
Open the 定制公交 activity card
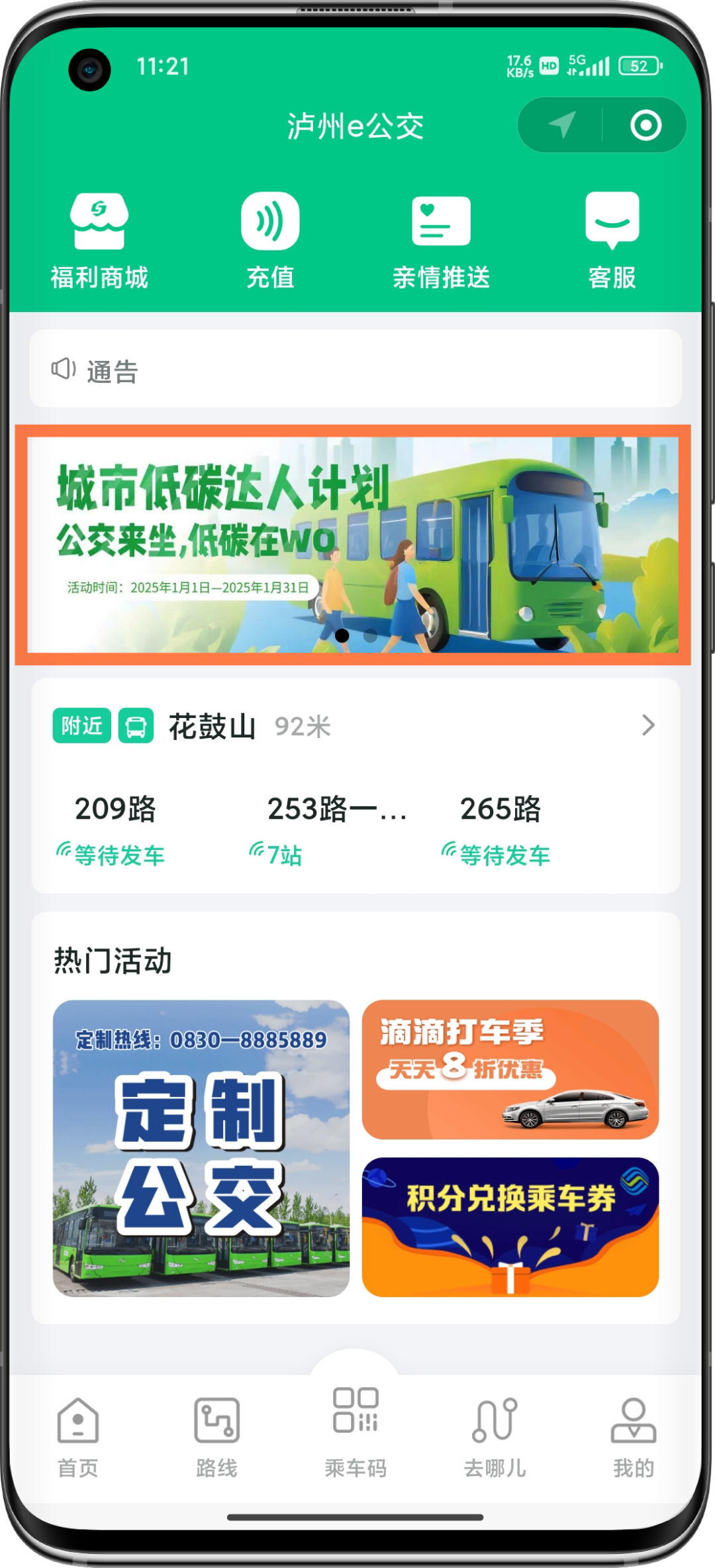pos(201,1148)
